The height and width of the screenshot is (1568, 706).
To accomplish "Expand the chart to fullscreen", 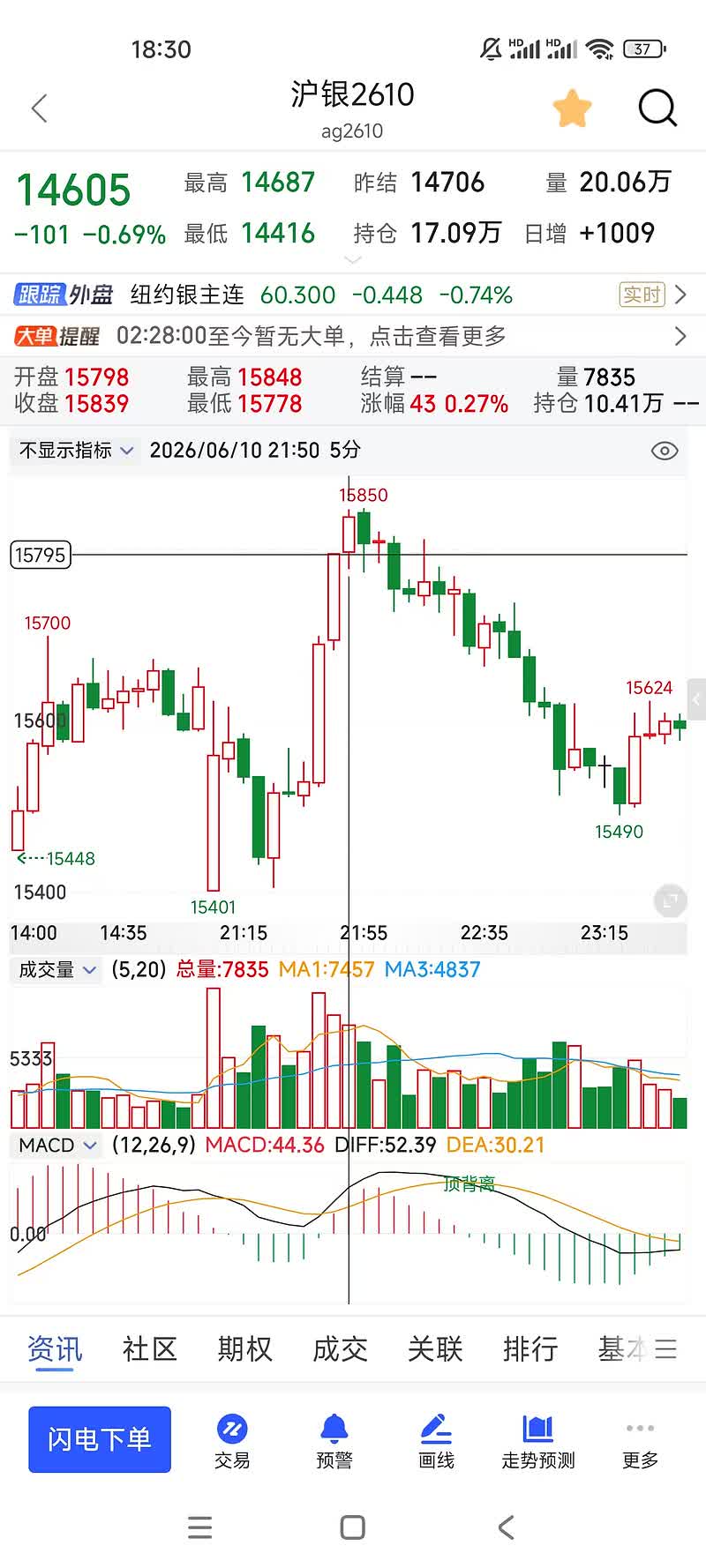I will click(x=670, y=900).
